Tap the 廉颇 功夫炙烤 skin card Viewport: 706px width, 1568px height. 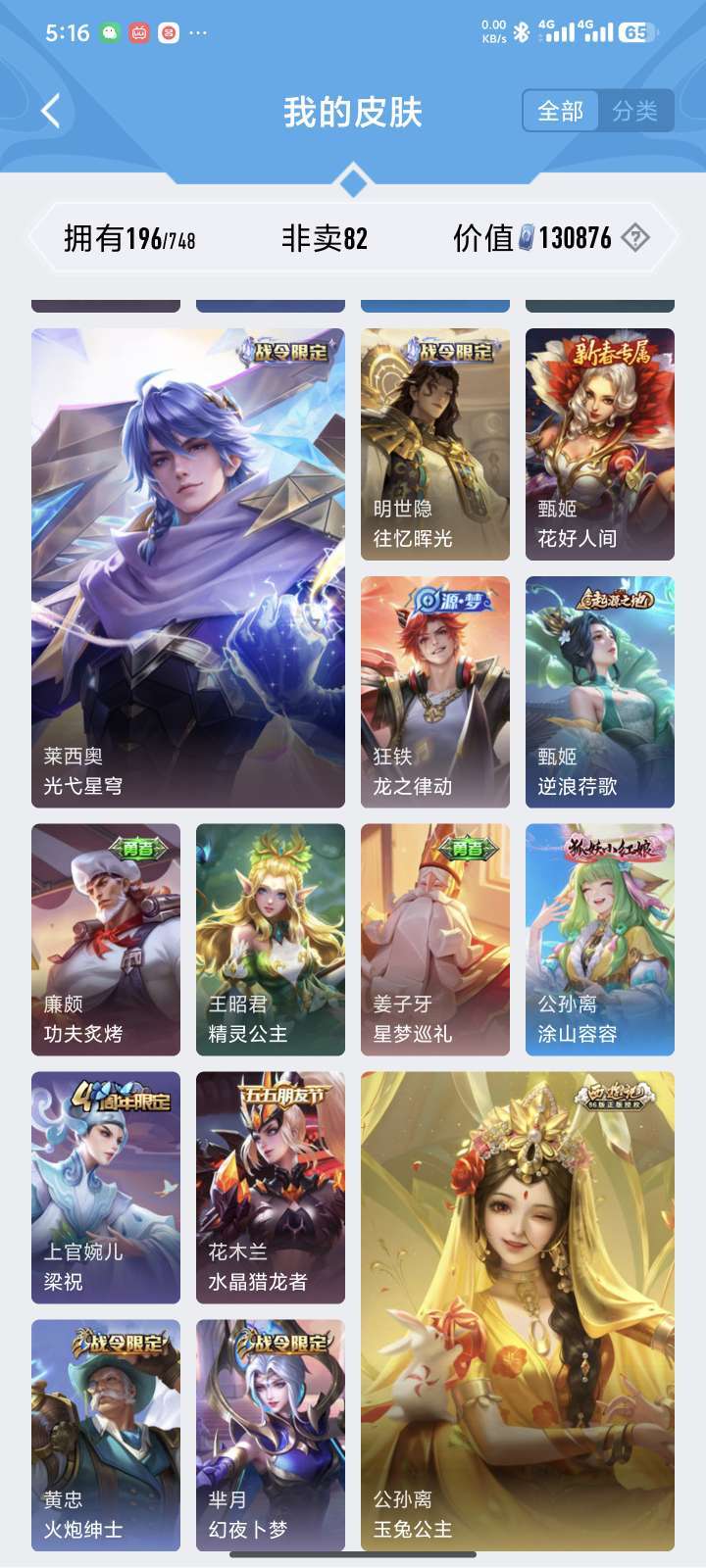(x=106, y=940)
